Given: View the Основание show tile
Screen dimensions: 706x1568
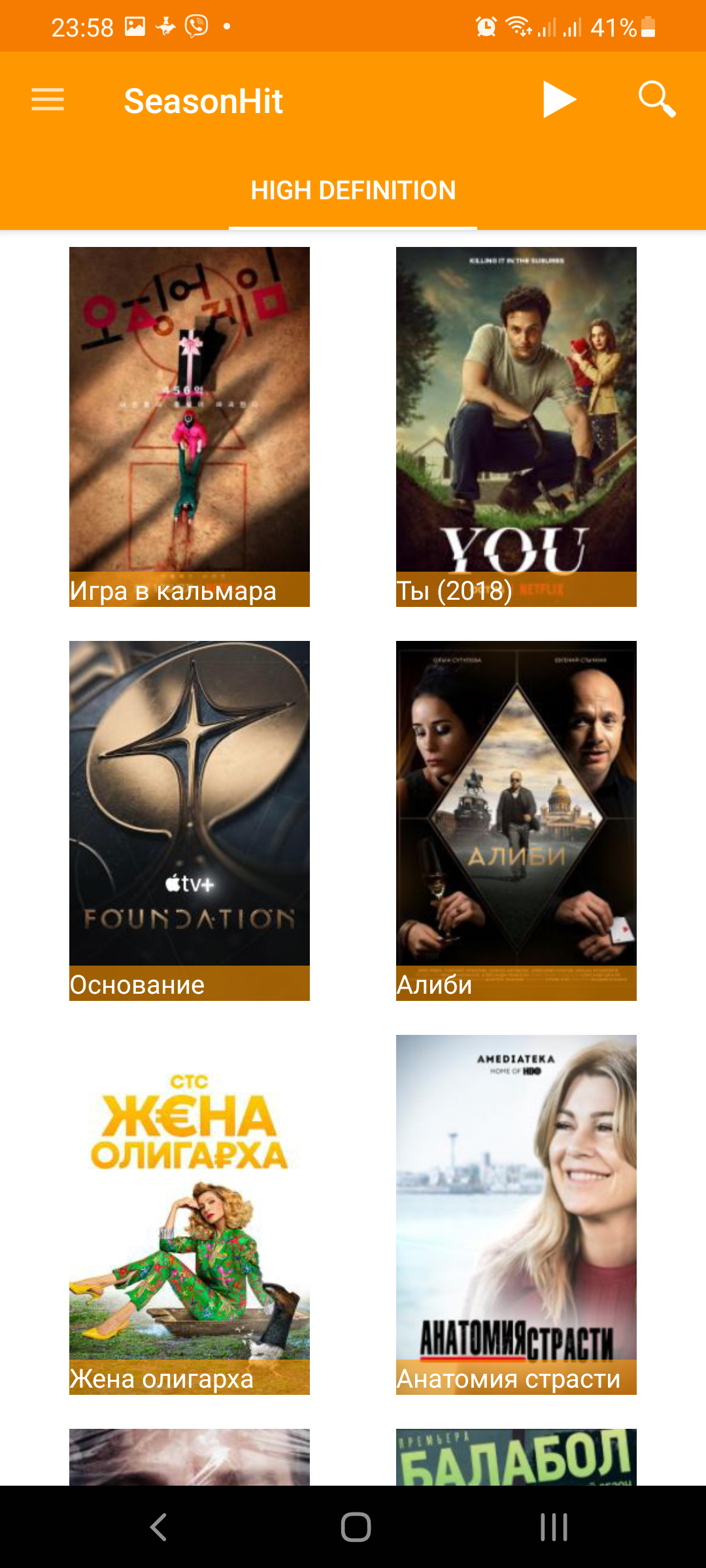Looking at the screenshot, I should click(x=190, y=820).
